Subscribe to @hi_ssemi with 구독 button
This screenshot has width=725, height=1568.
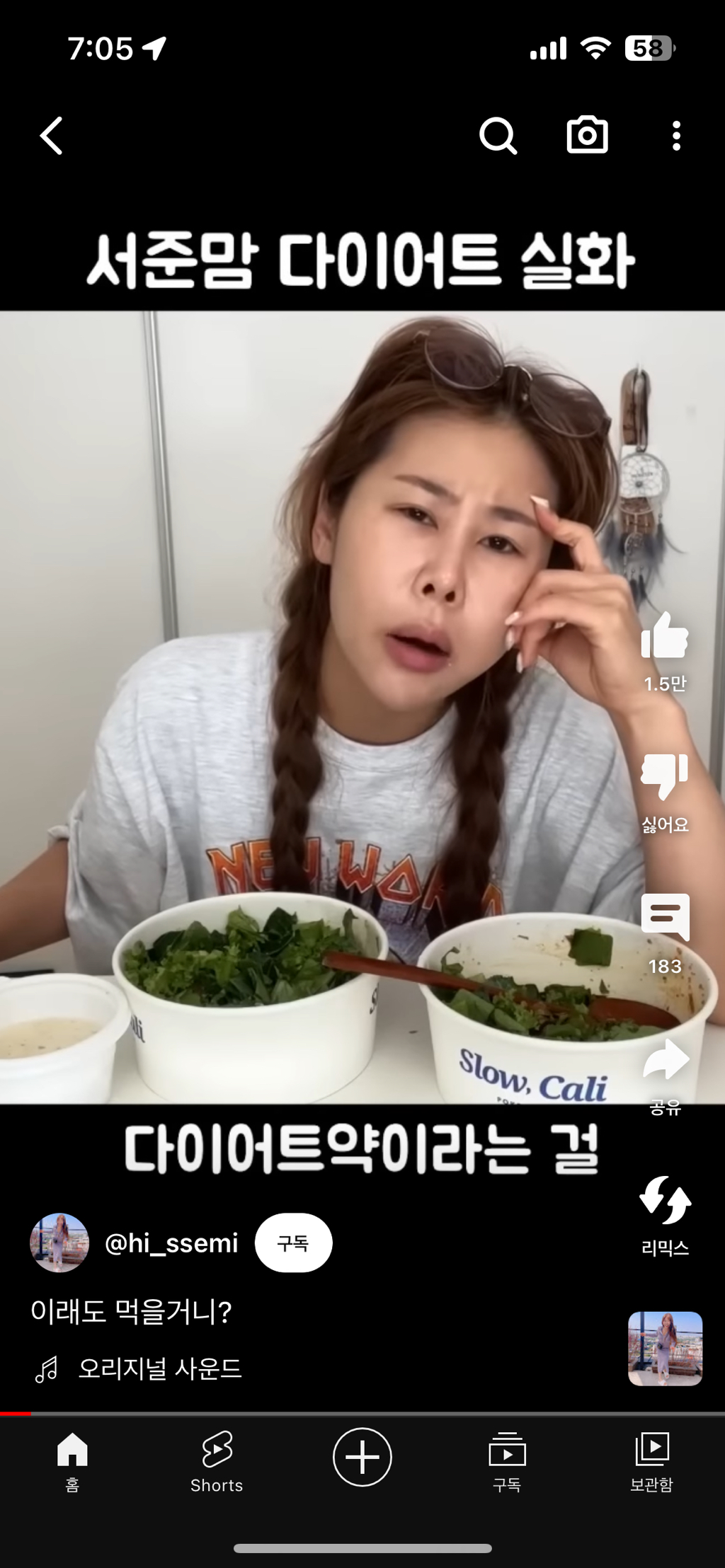(x=293, y=1243)
